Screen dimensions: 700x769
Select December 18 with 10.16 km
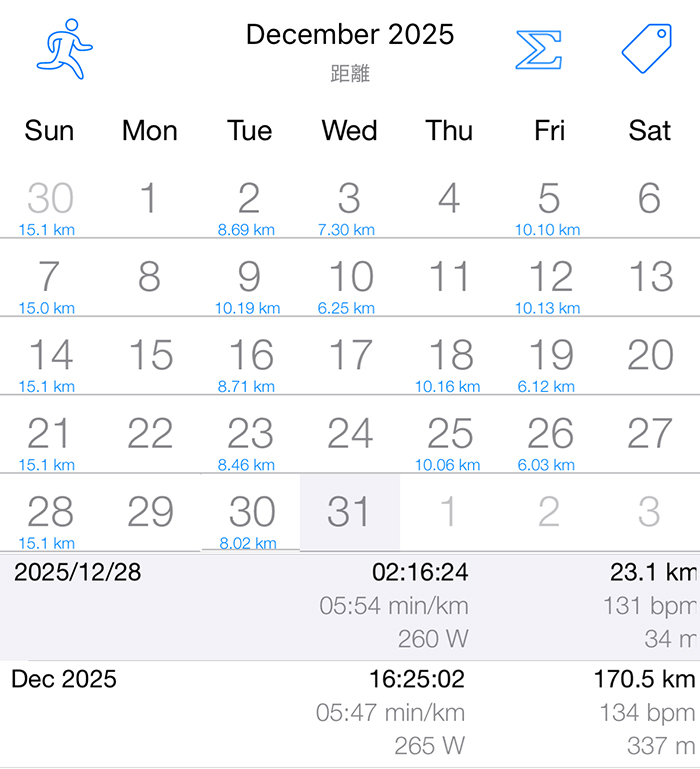click(x=448, y=362)
